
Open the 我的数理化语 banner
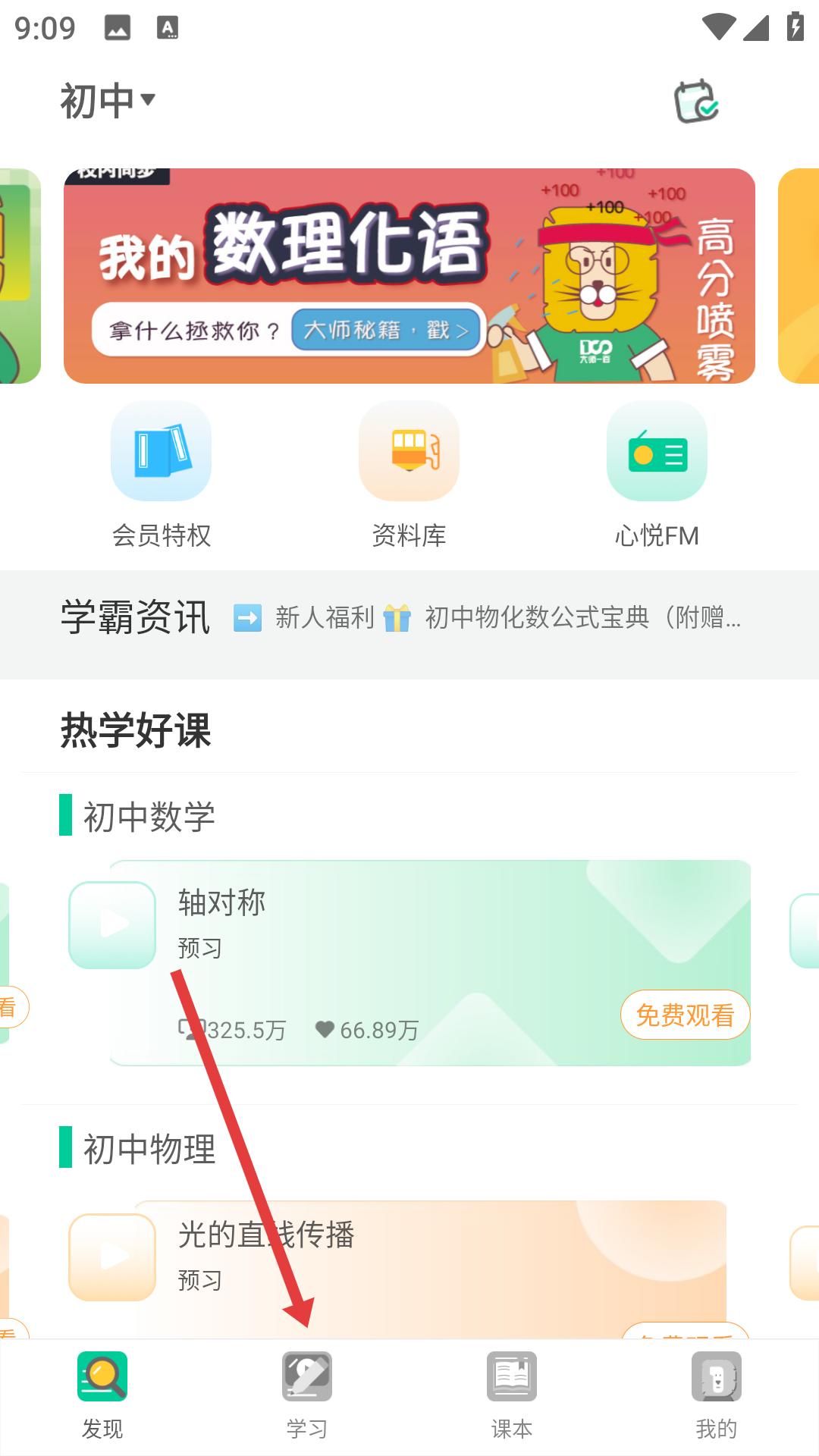pyautogui.click(x=409, y=276)
